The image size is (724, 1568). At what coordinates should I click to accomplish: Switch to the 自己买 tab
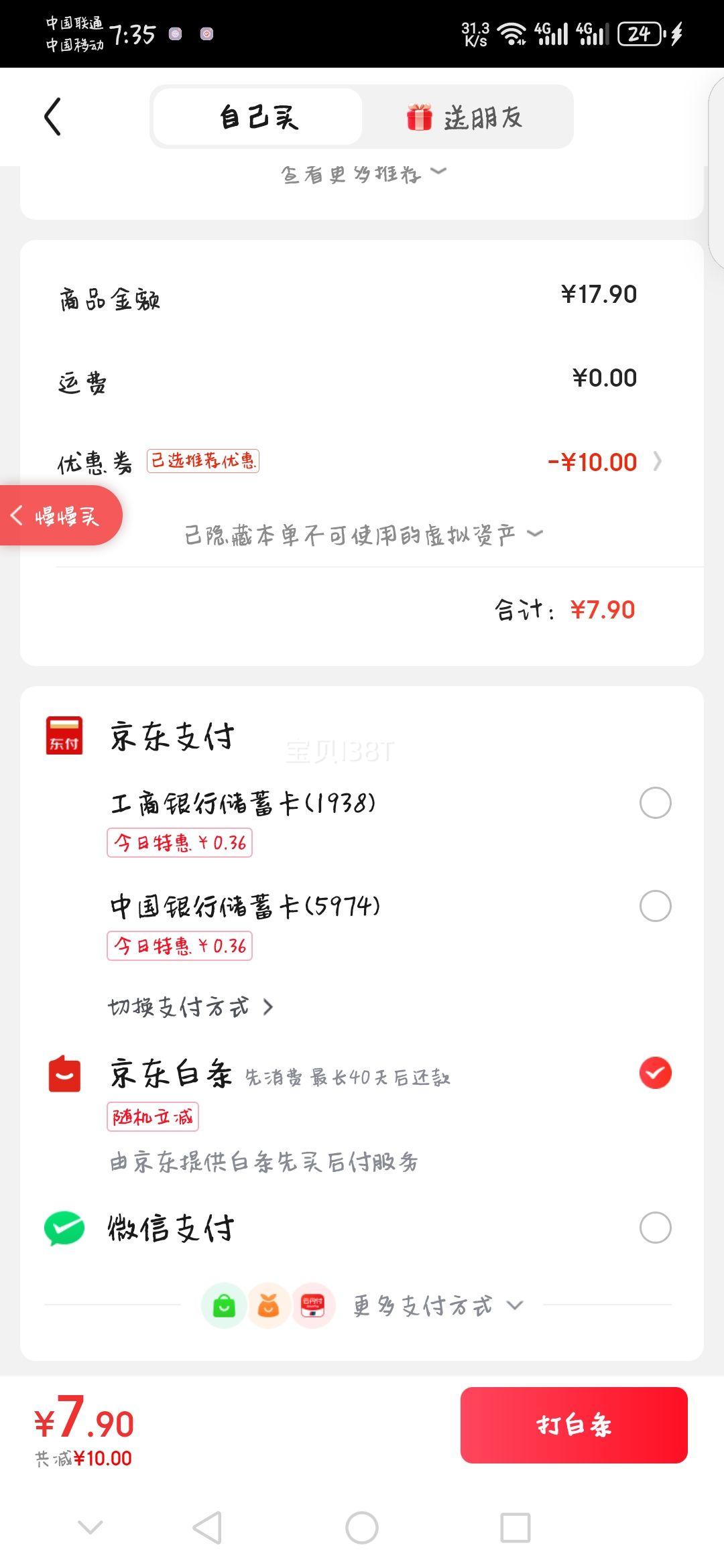(x=258, y=117)
